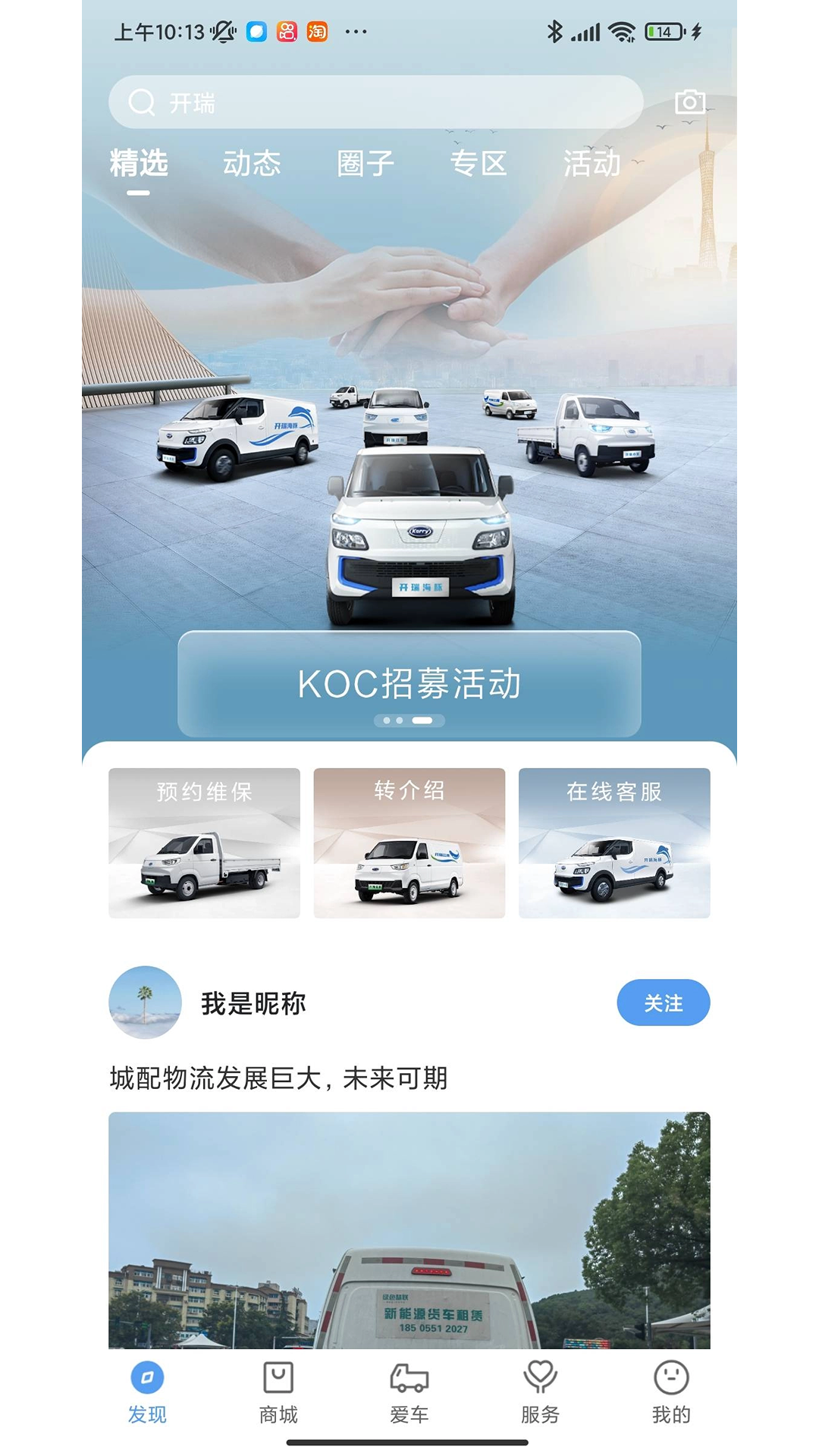Tap the 发现 bottom tab
Screen dimensions: 819x1456
coord(147,1392)
